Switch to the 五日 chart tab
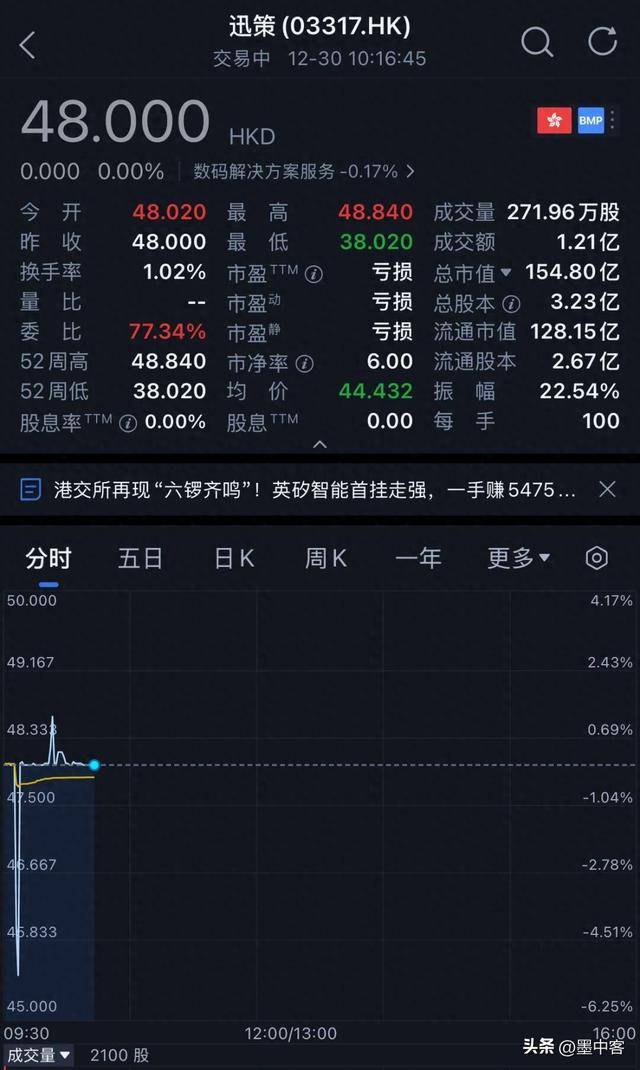 140,558
